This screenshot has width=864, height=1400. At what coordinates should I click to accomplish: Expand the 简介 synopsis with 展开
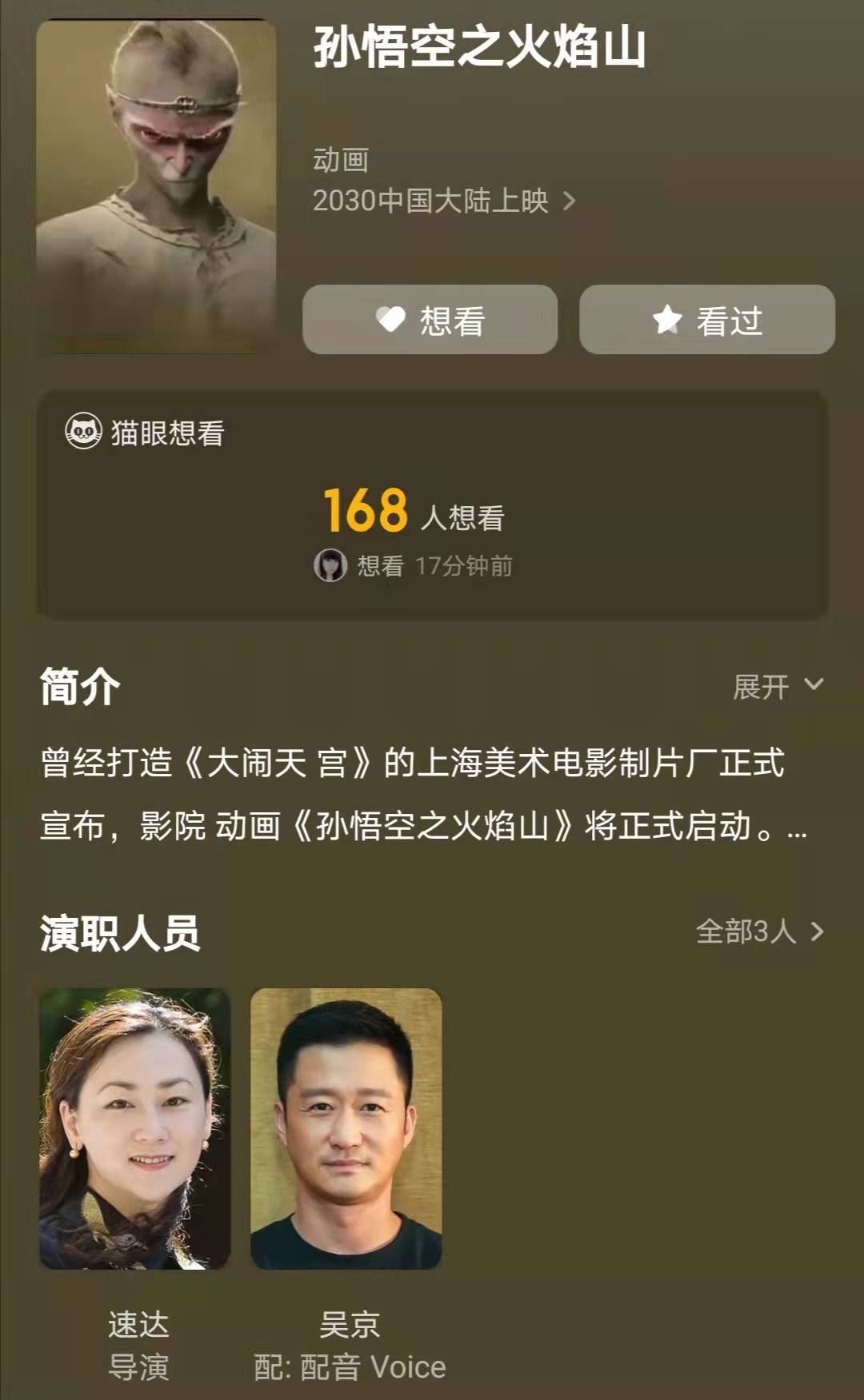pos(777,686)
